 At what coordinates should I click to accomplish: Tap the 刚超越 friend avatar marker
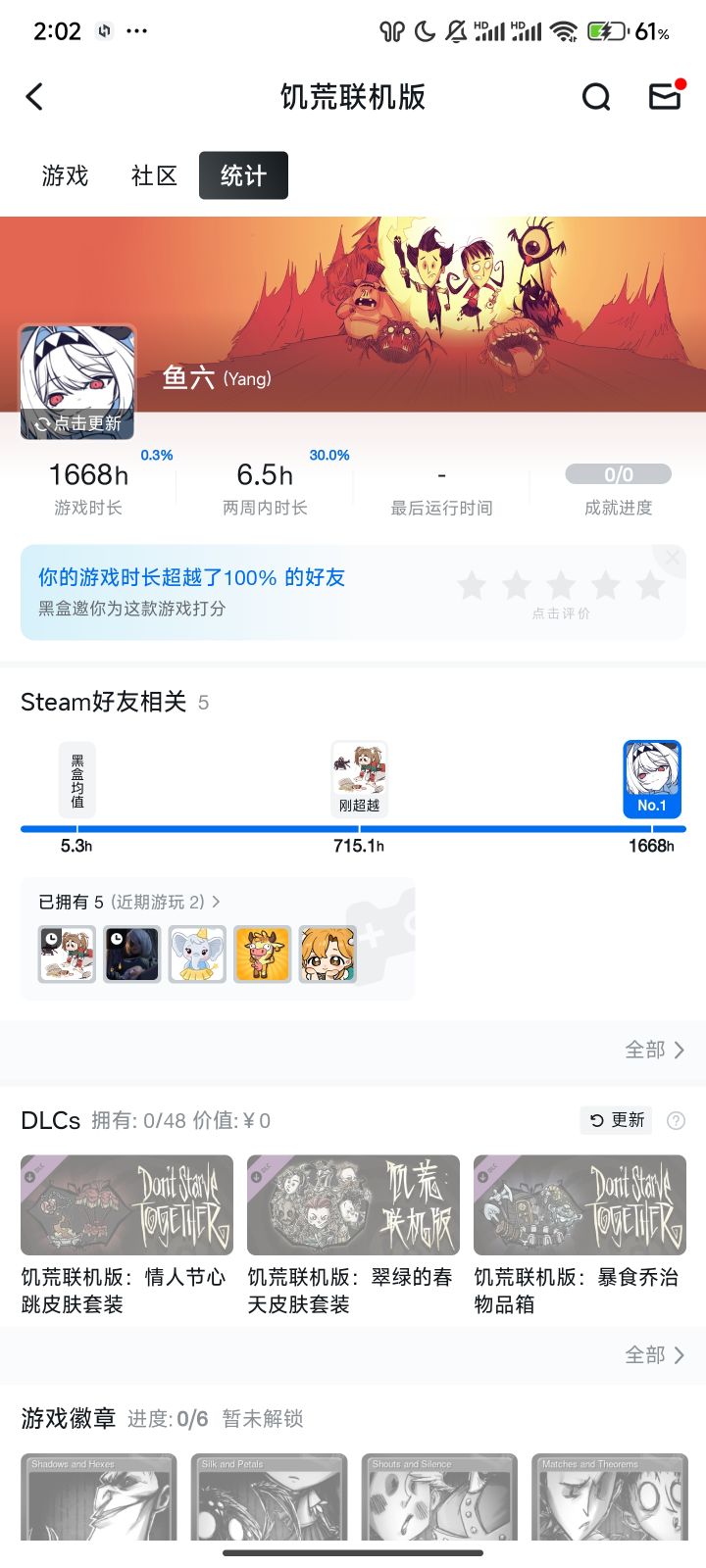tap(359, 772)
